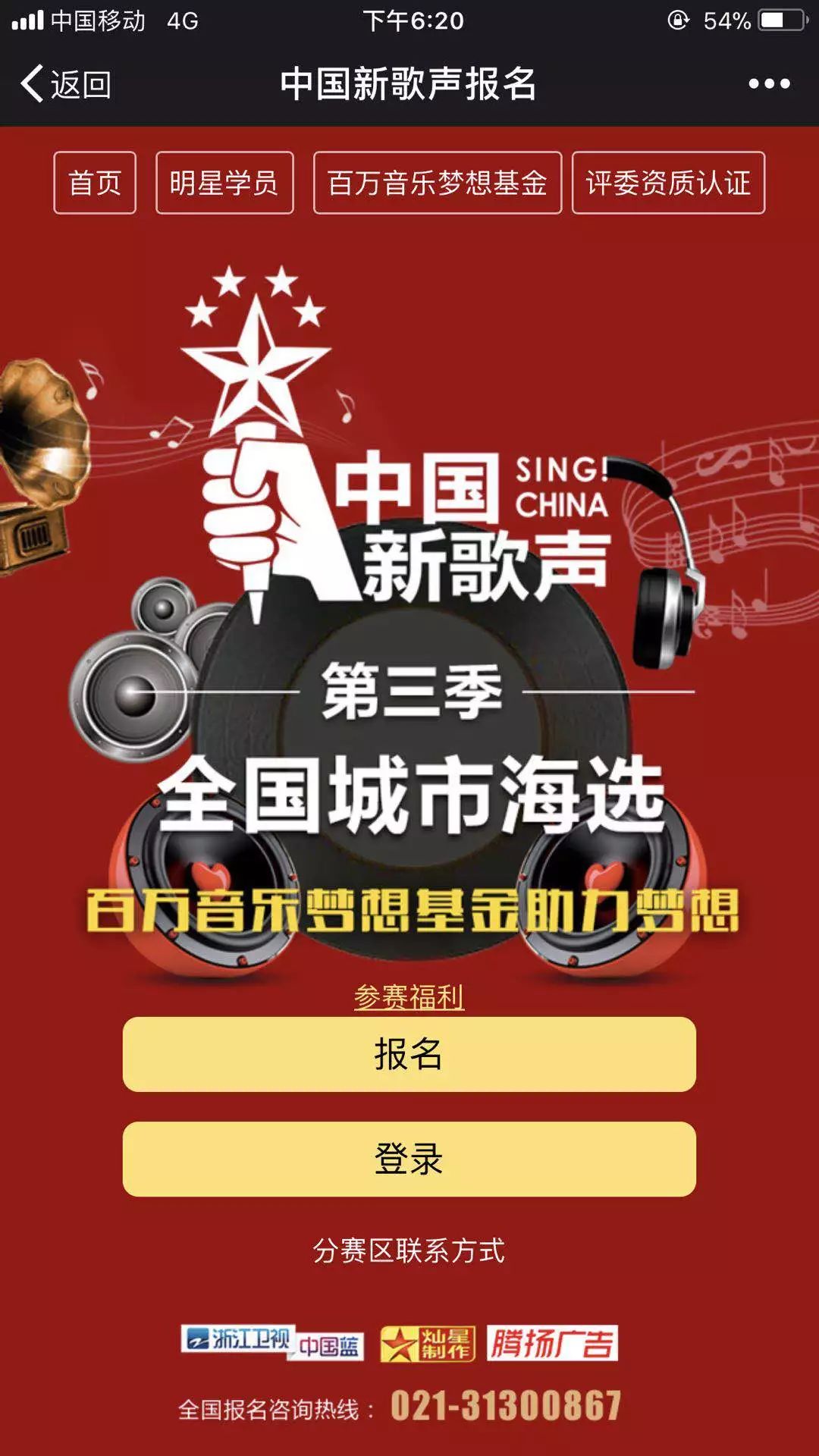Open the 参赛福利 link
The width and height of the screenshot is (819, 1456).
[x=409, y=996]
